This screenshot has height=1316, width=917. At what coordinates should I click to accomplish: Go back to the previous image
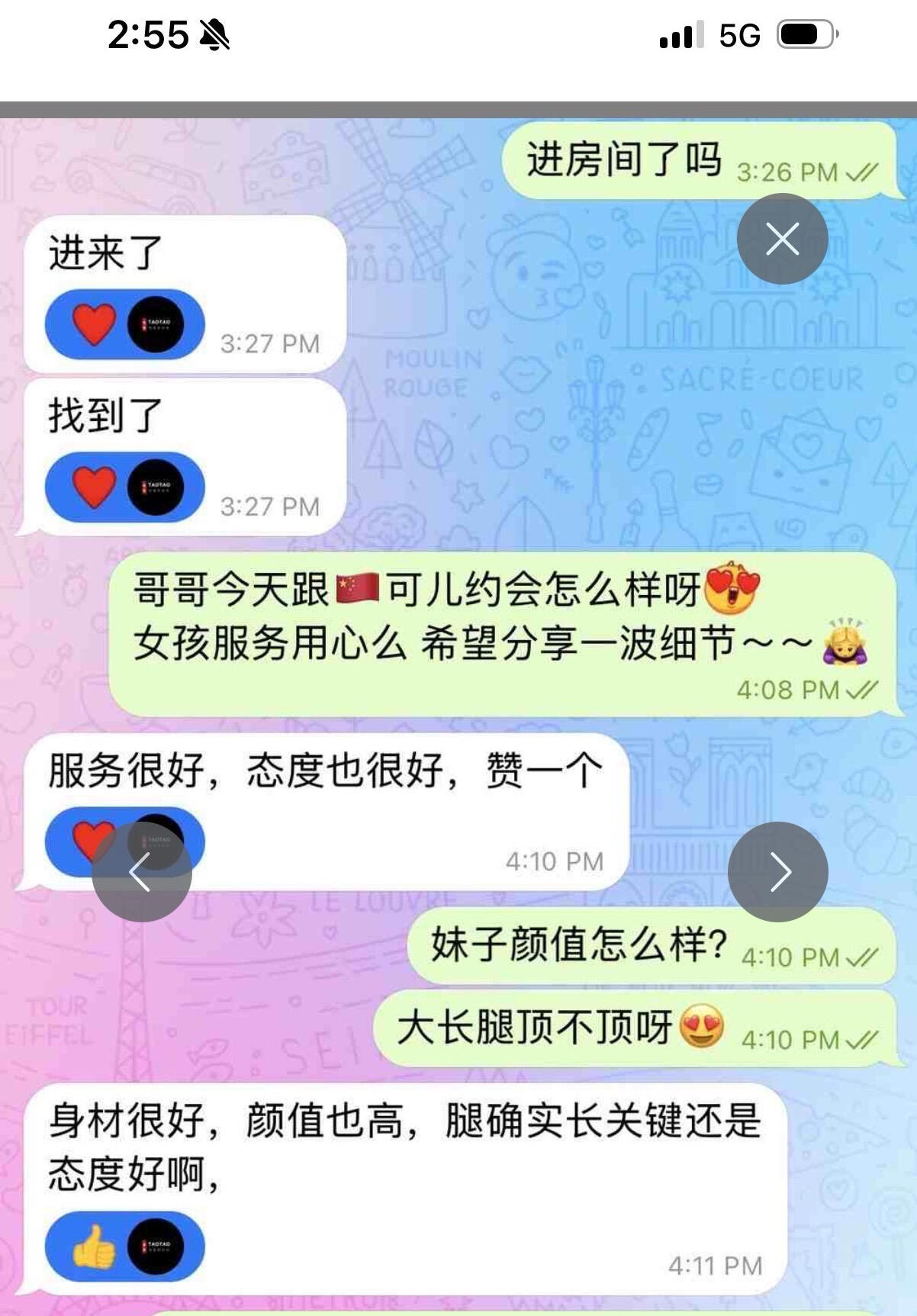point(141,871)
